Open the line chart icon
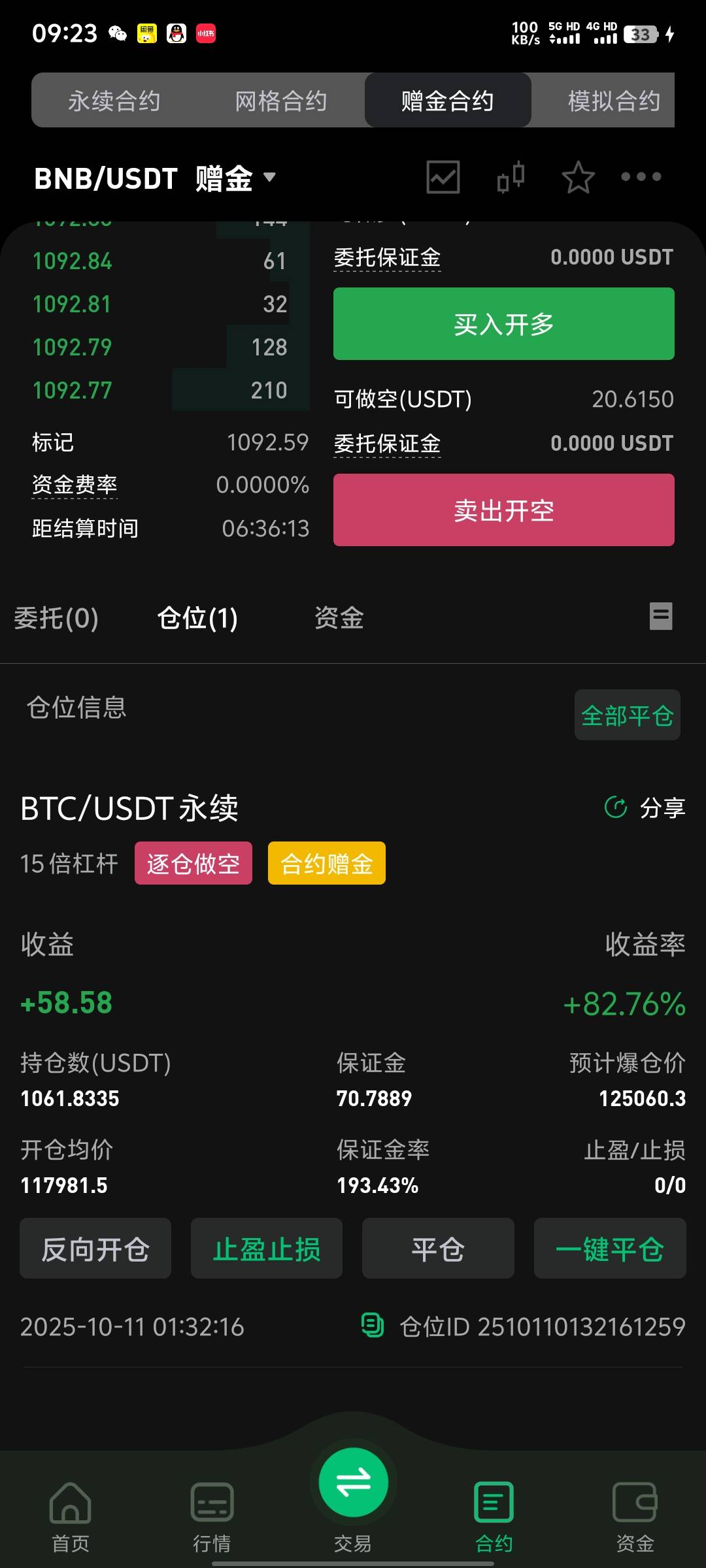This screenshot has height=1568, width=706. coord(443,177)
